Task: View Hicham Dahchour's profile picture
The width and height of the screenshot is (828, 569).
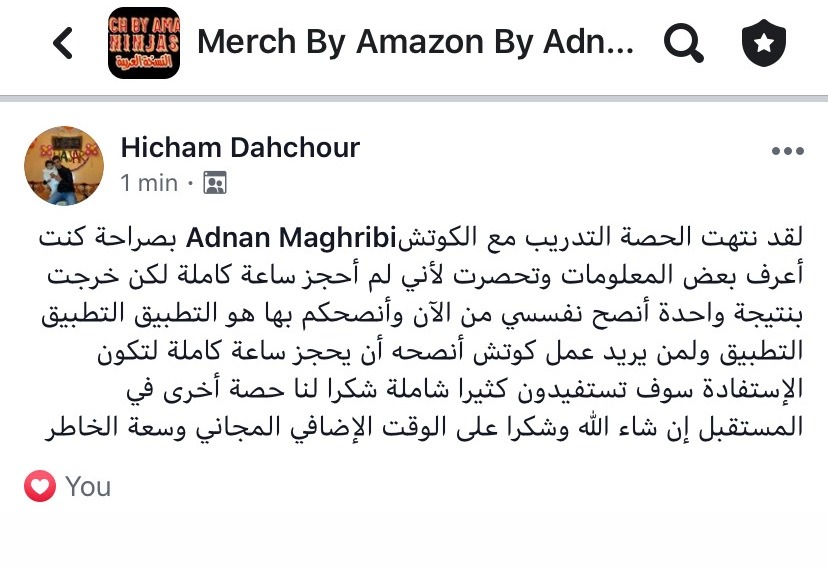Action: coord(64,166)
